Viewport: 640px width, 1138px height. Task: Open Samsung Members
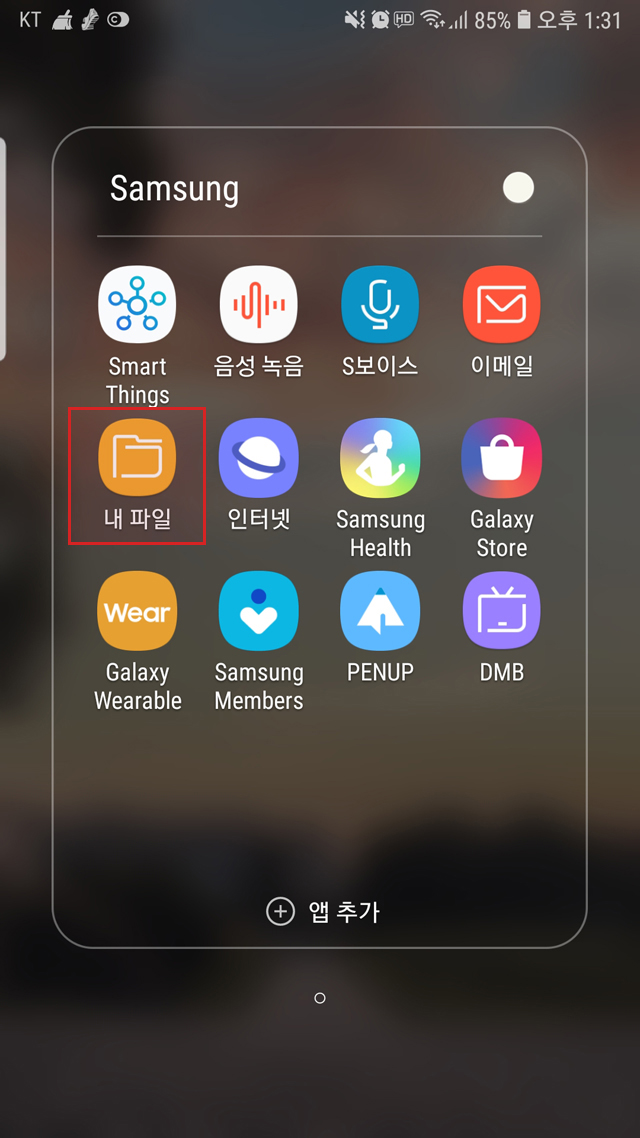click(259, 611)
